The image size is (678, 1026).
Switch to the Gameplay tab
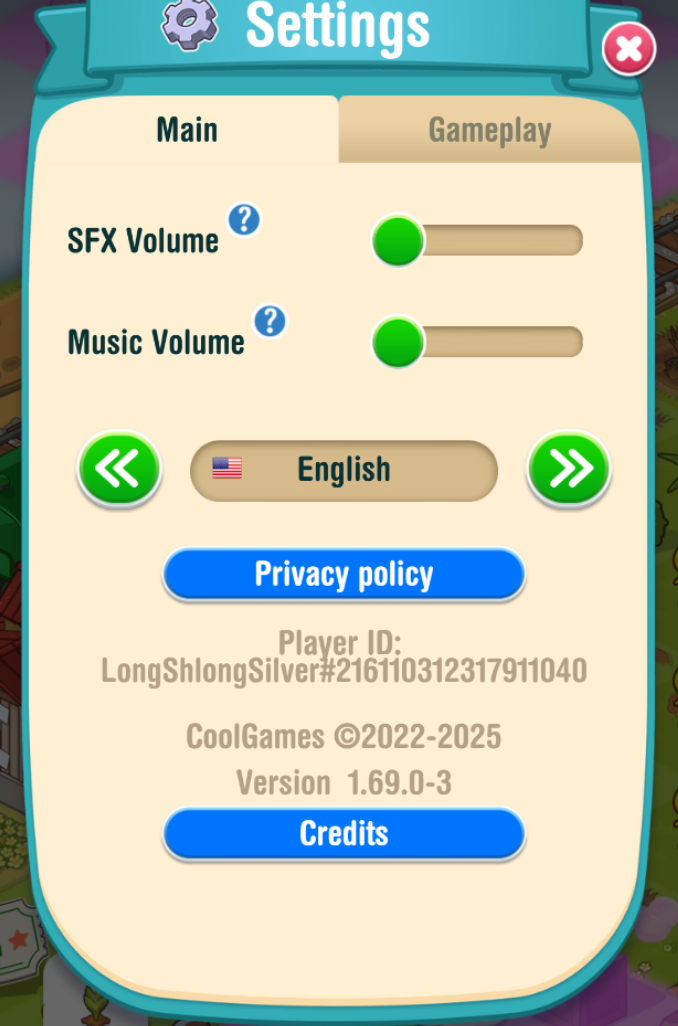(489, 130)
